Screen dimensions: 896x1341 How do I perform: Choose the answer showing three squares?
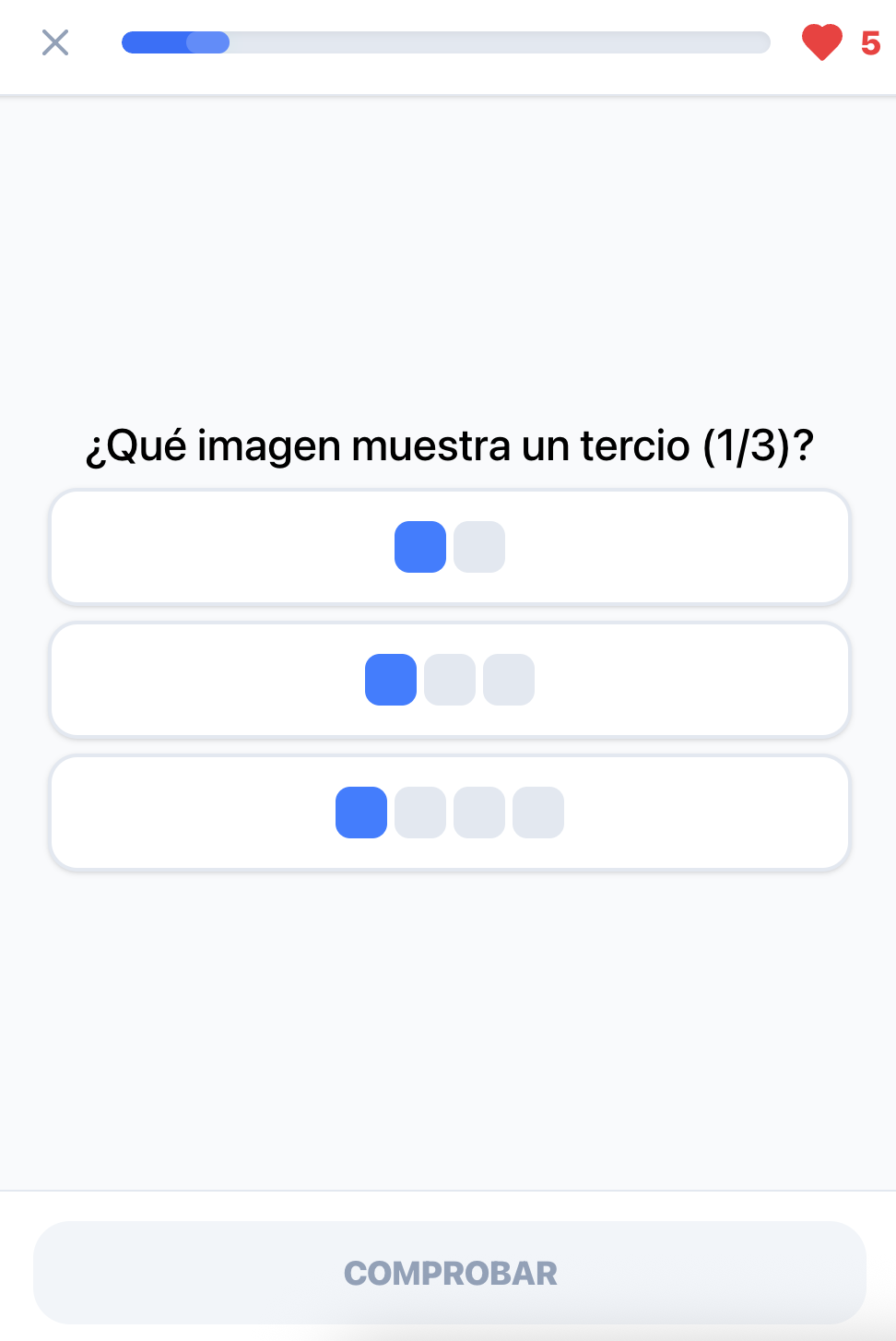coord(450,680)
